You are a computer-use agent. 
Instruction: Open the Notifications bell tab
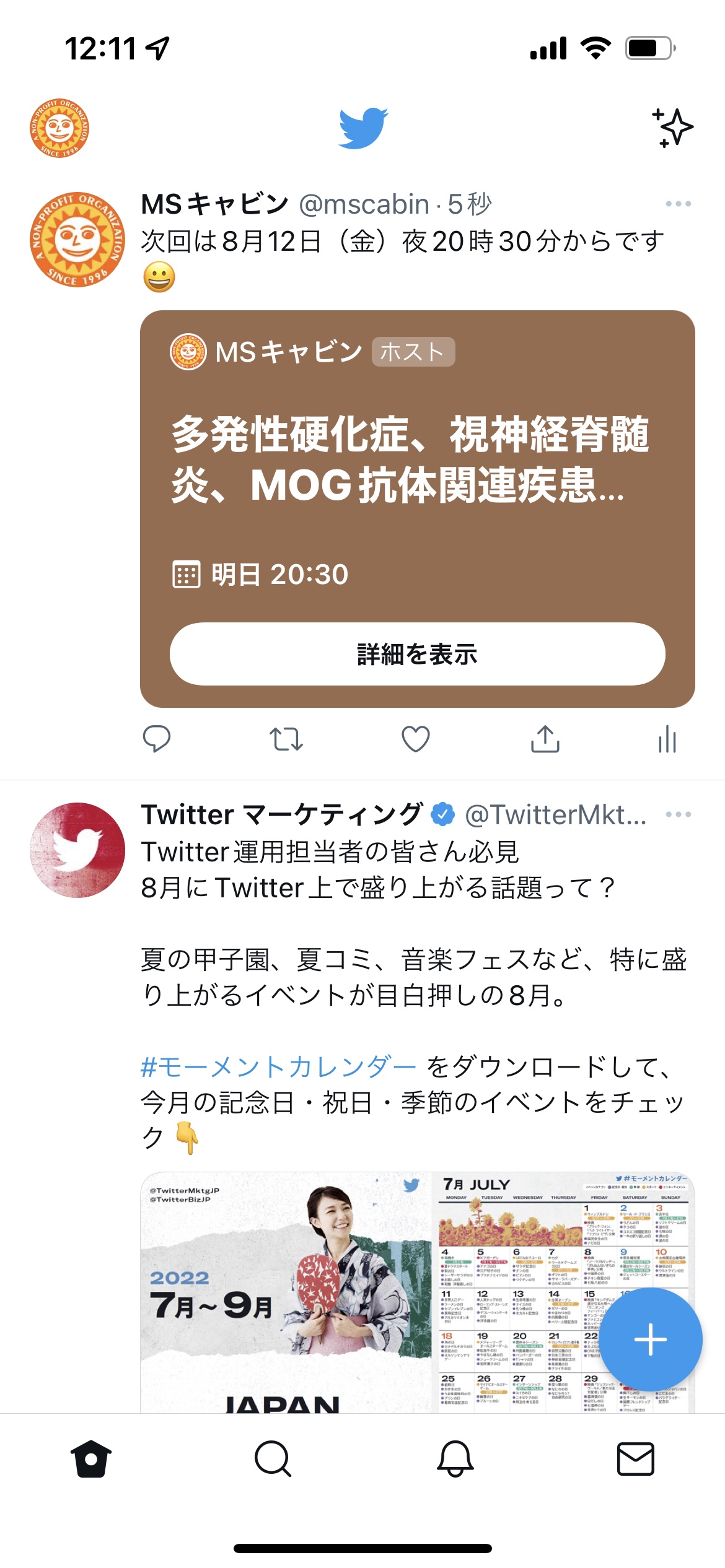455,1458
